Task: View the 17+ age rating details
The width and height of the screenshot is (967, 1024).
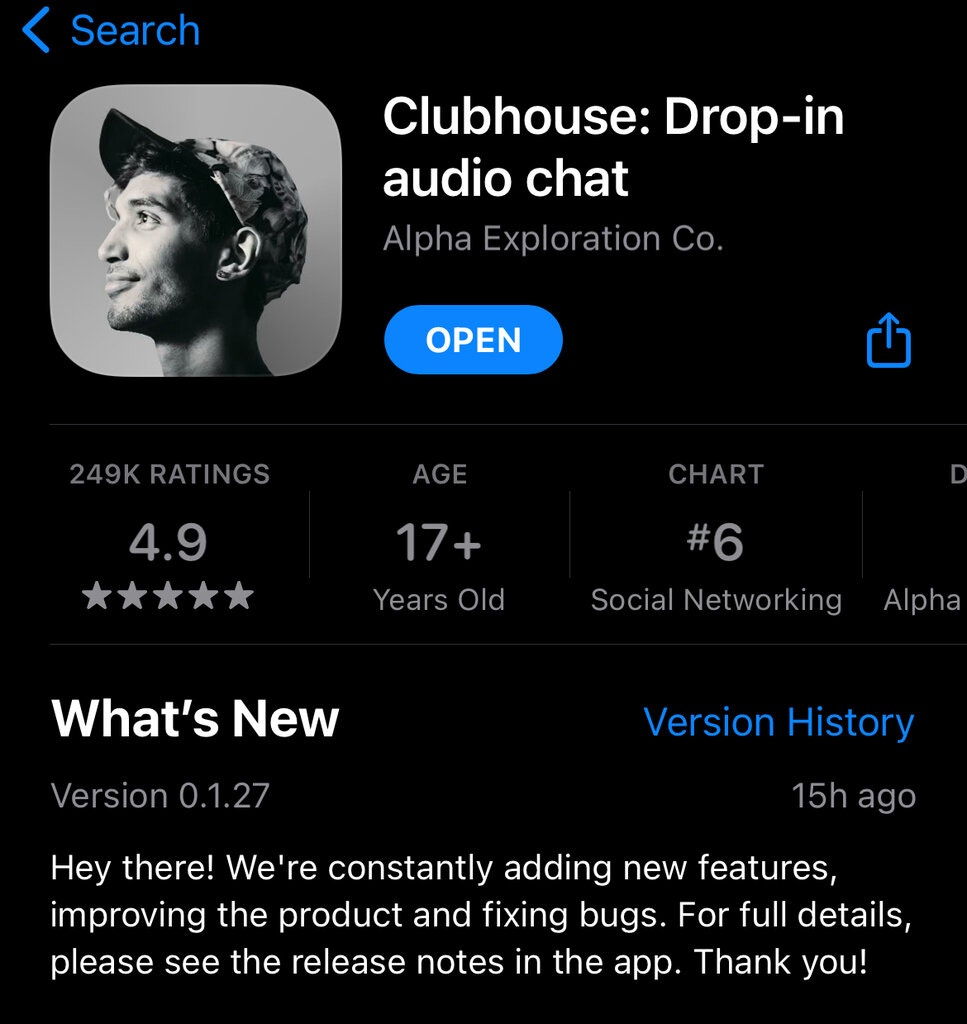Action: pos(439,541)
